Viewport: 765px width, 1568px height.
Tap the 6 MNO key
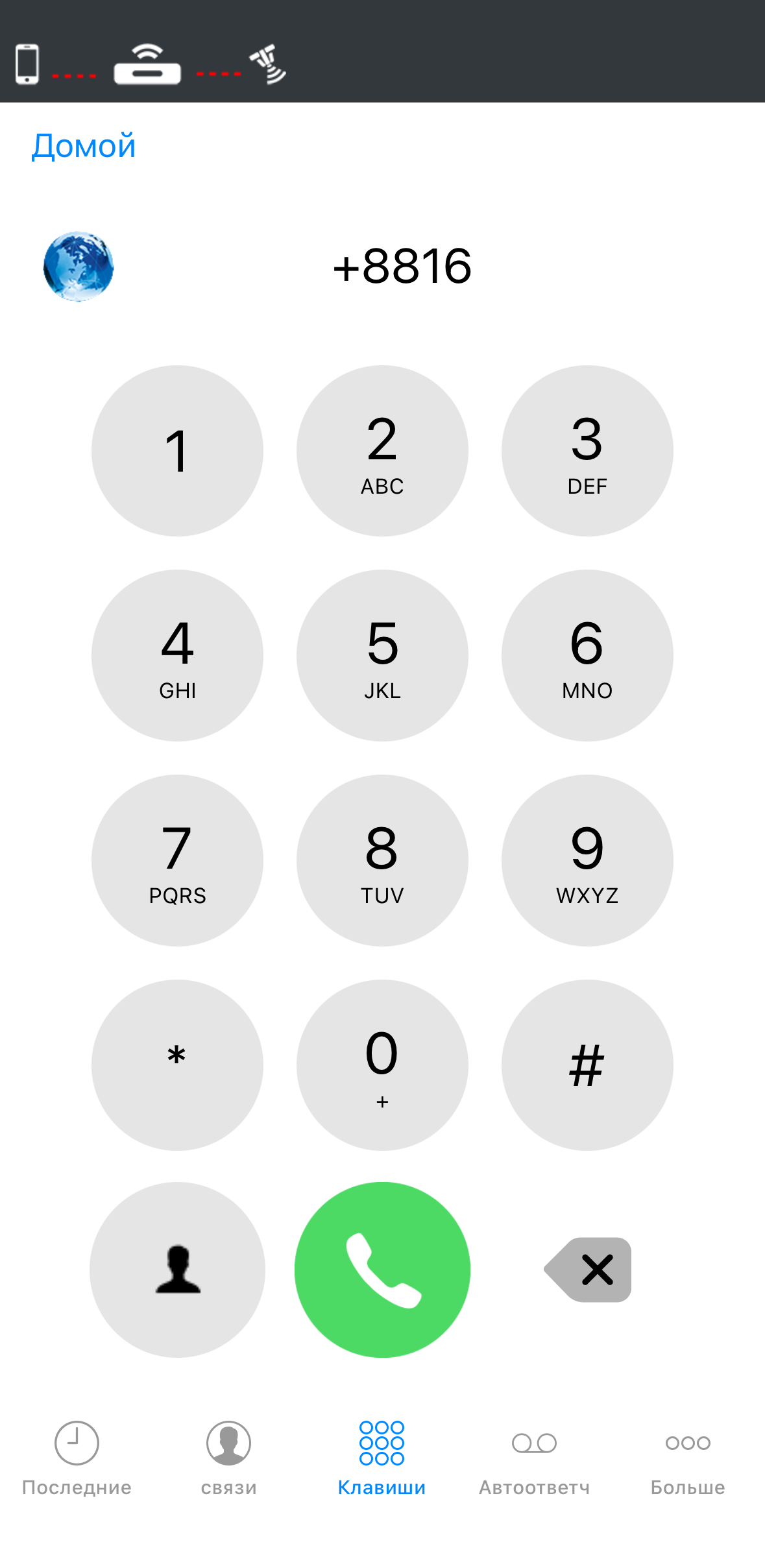tap(587, 655)
